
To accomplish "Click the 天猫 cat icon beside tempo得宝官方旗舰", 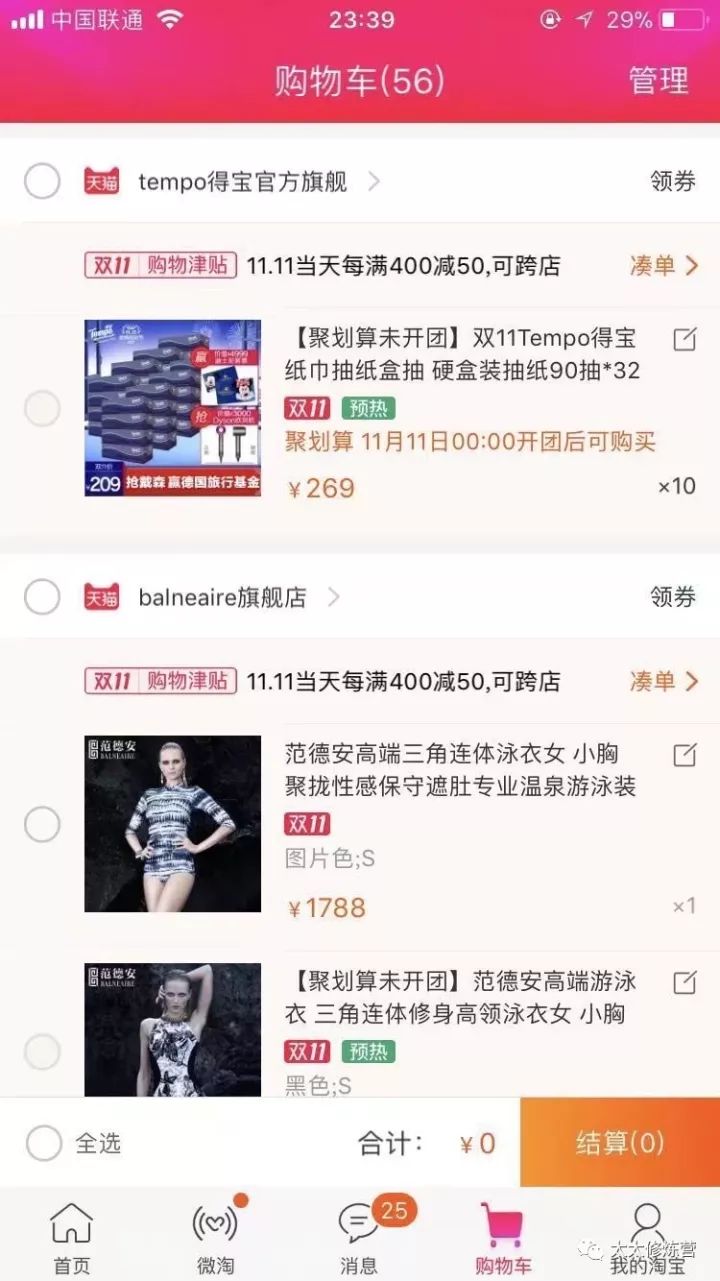I will [x=102, y=181].
